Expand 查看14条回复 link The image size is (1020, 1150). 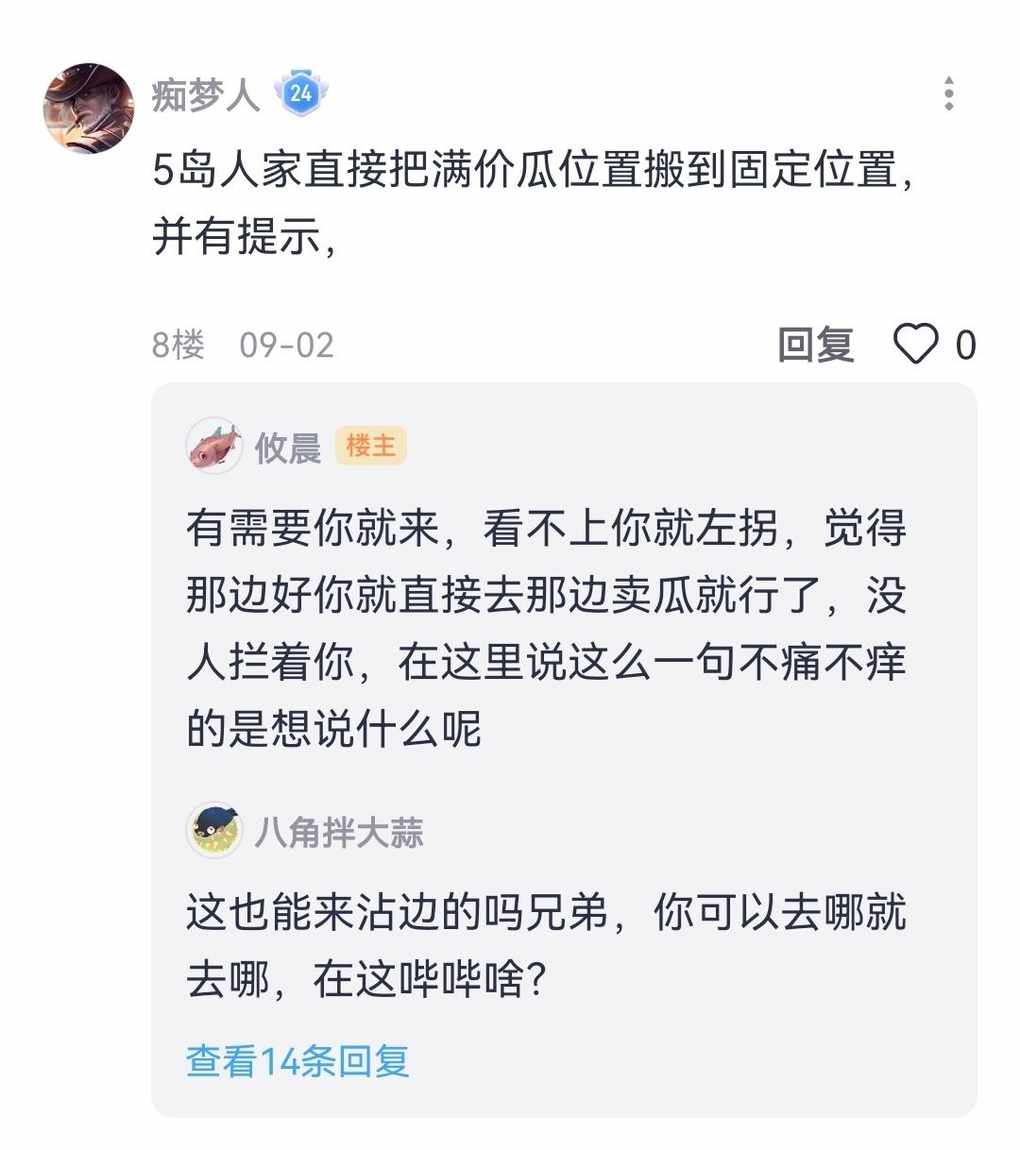coord(298,1060)
